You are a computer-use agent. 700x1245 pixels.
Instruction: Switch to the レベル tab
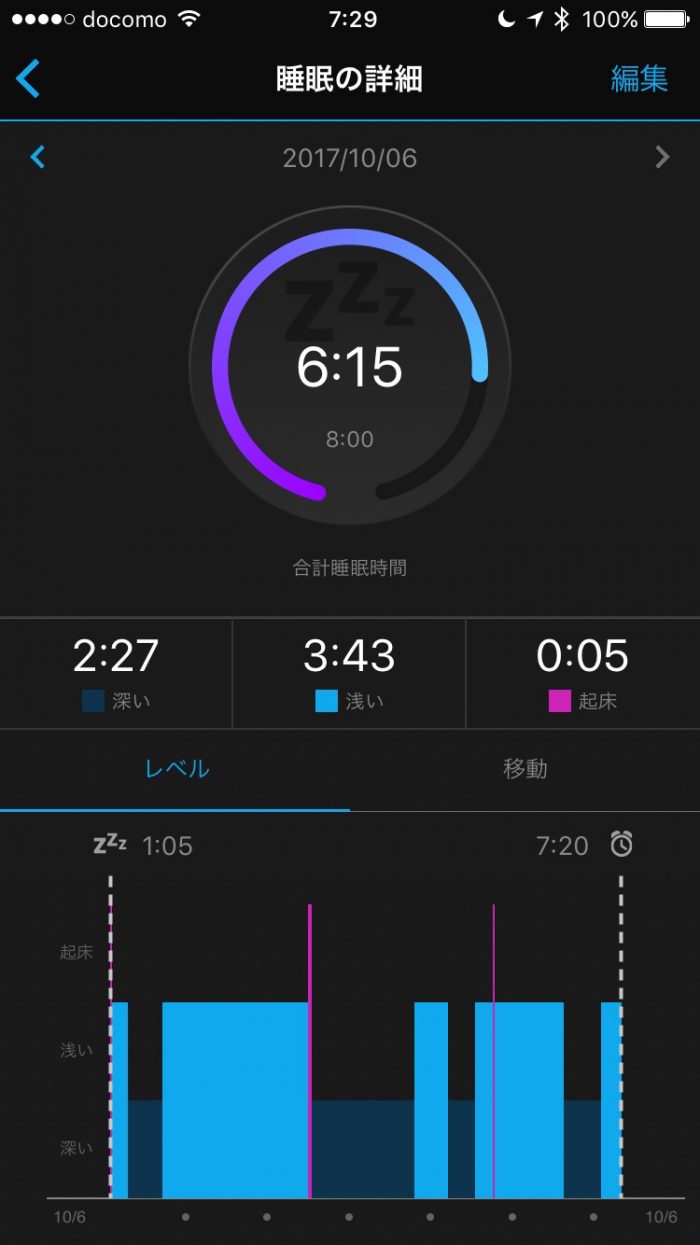coord(176,769)
